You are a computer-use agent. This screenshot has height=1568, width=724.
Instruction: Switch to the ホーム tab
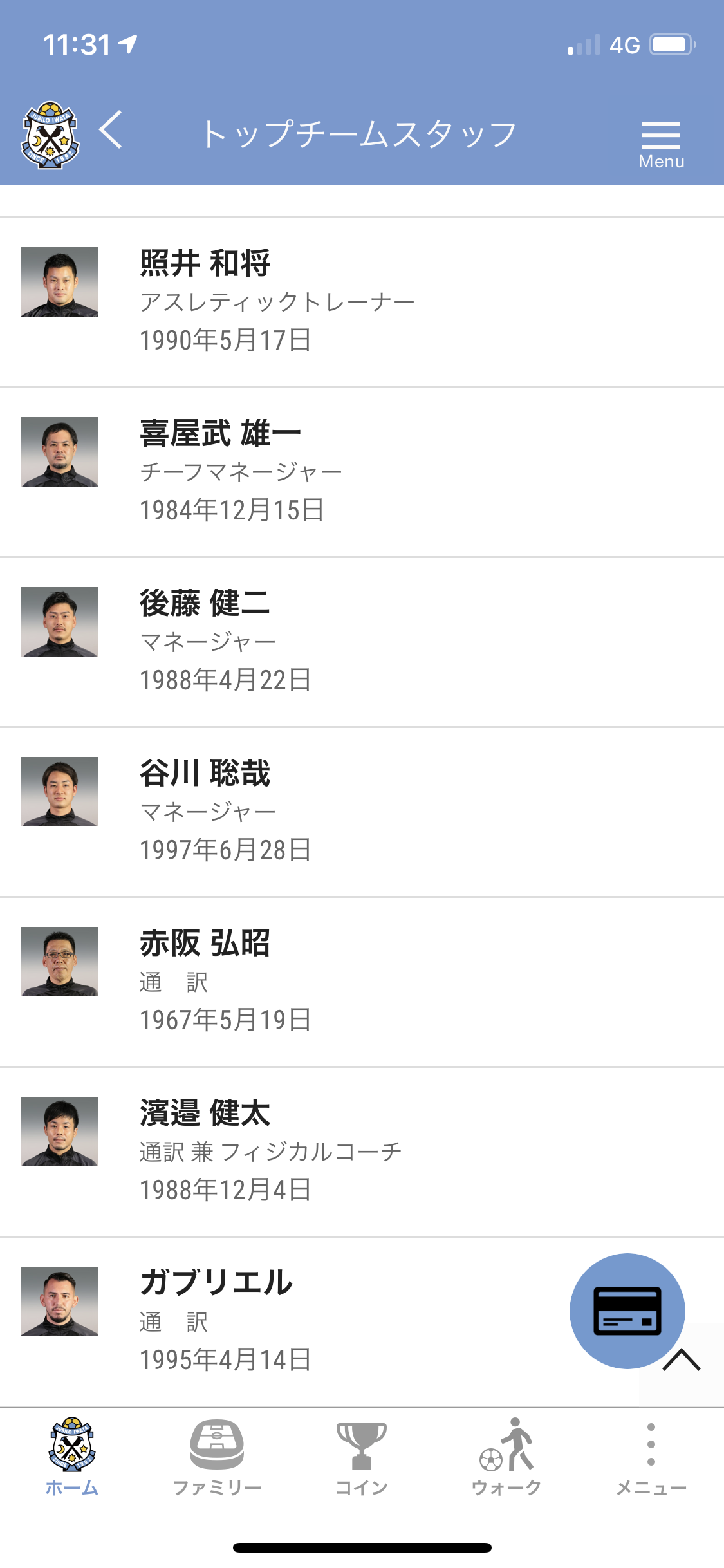72,1454
